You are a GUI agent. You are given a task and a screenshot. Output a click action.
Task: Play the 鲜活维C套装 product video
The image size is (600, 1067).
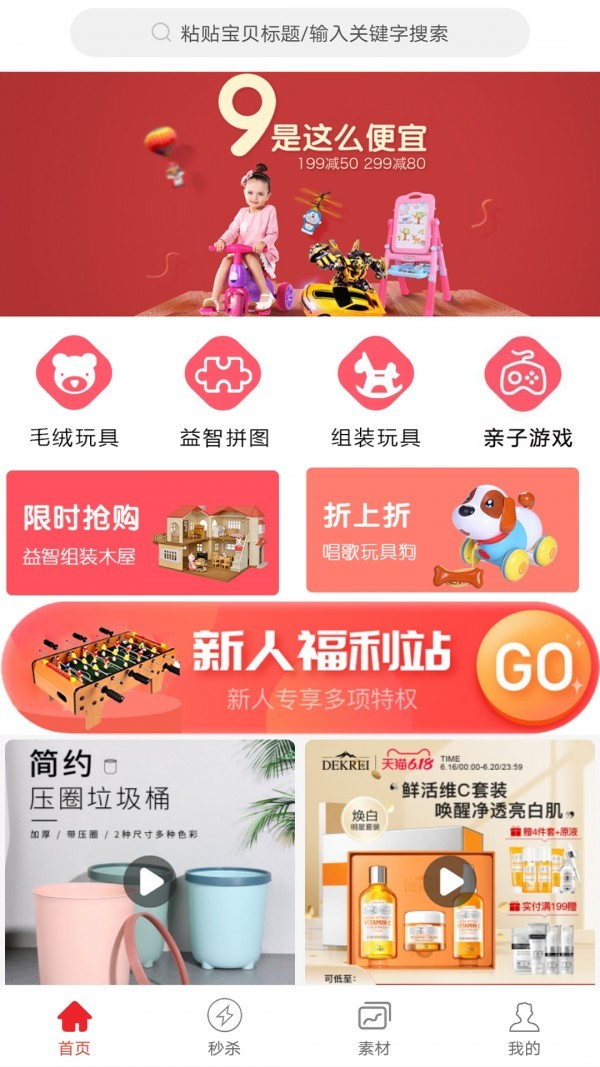tap(449, 881)
